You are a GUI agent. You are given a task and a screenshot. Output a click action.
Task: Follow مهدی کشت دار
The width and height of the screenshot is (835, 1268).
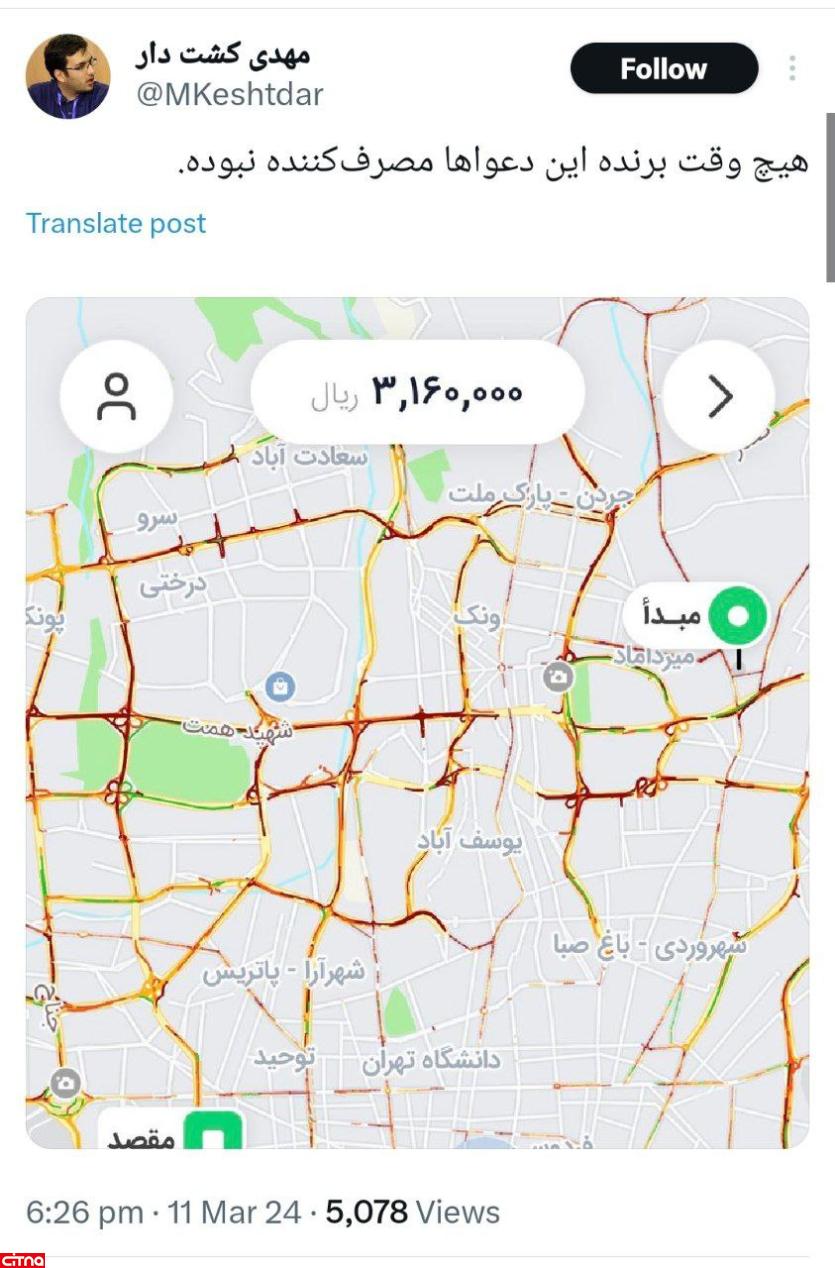(664, 68)
